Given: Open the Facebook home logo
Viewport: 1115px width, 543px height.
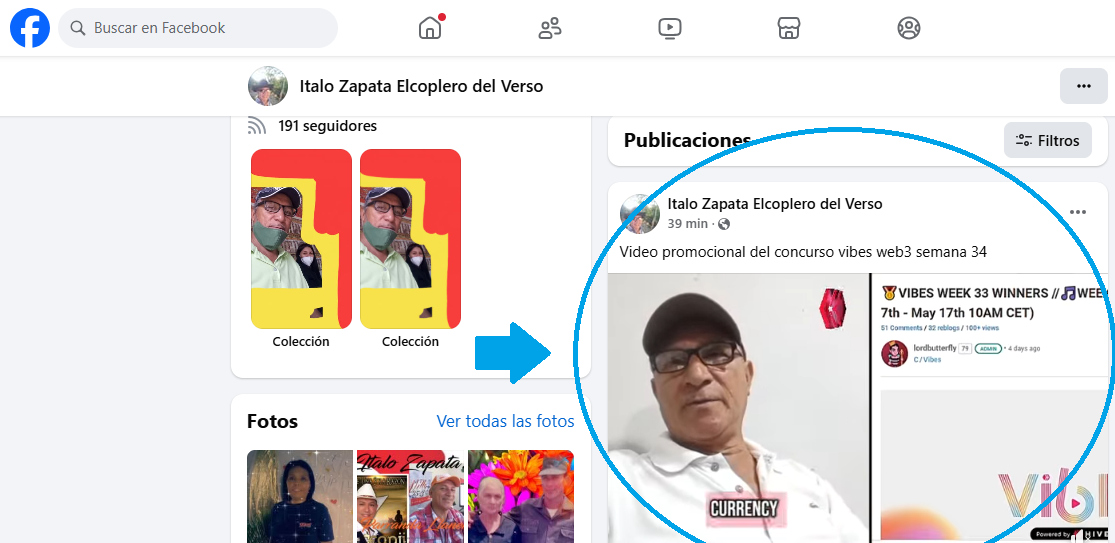Looking at the screenshot, I should (30, 28).
